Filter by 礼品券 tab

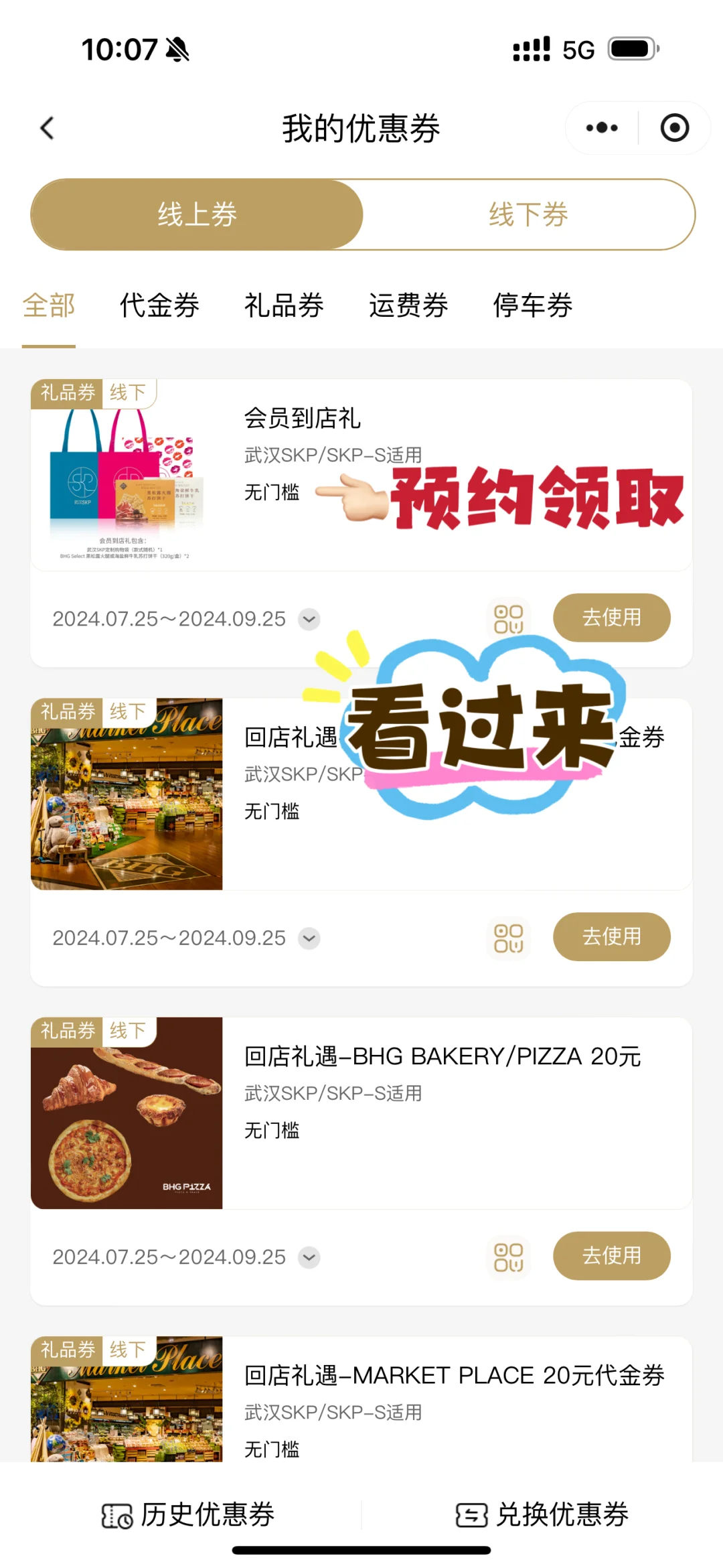pos(284,305)
